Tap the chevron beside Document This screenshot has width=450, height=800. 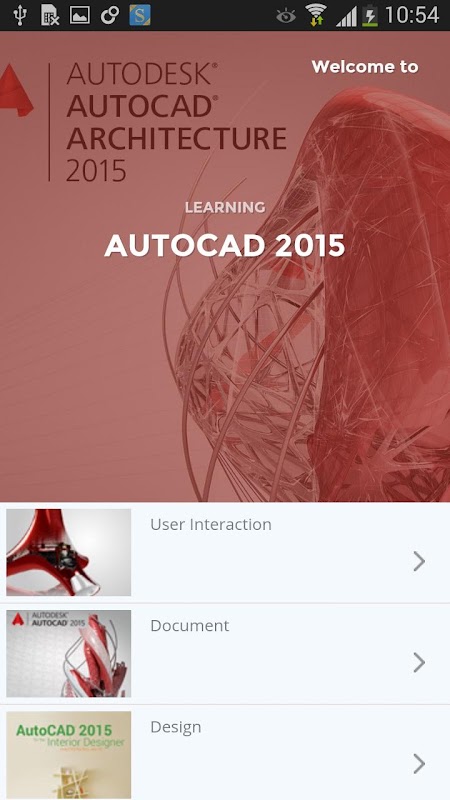419,662
